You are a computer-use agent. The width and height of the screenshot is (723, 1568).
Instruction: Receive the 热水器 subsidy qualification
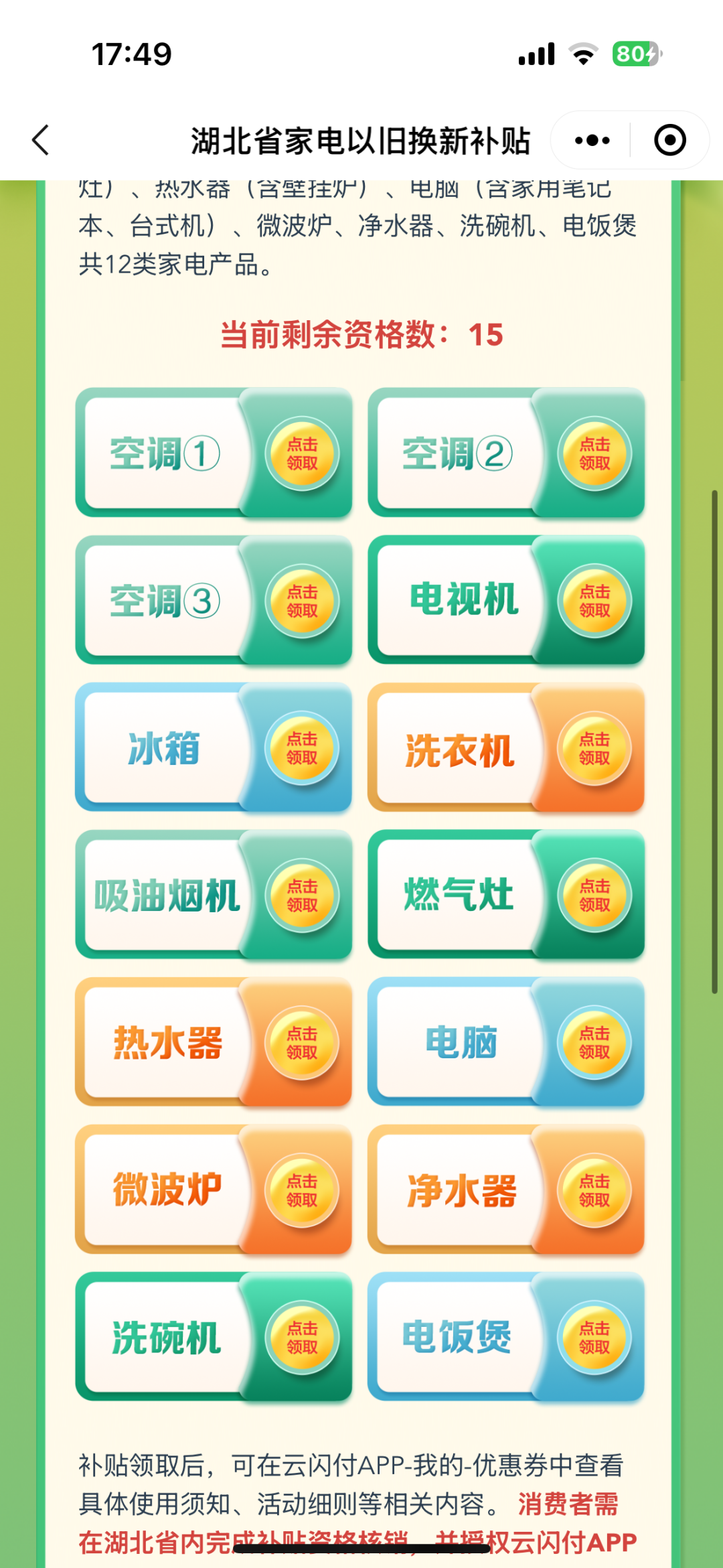(x=302, y=1043)
